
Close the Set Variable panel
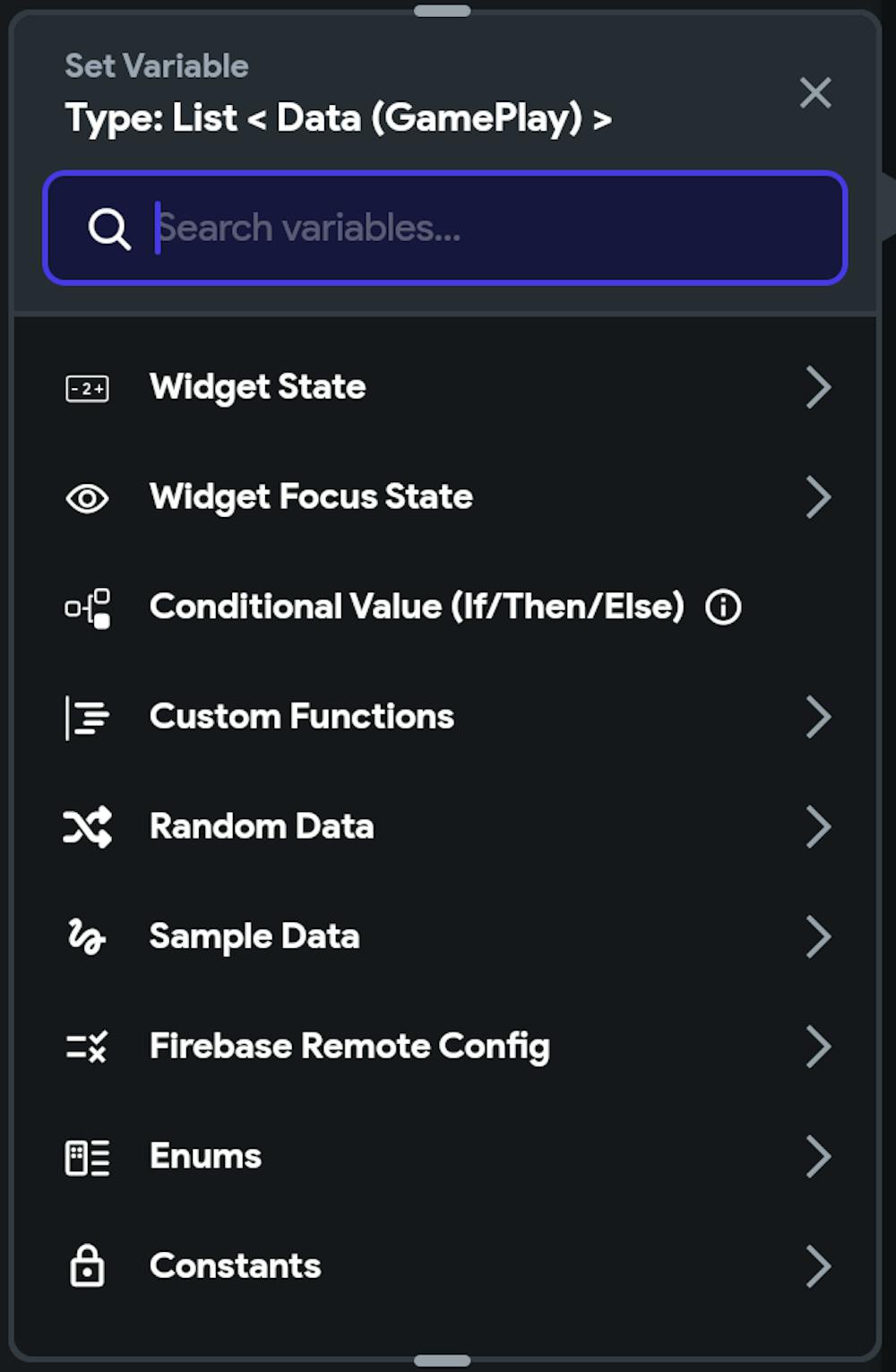(x=814, y=92)
